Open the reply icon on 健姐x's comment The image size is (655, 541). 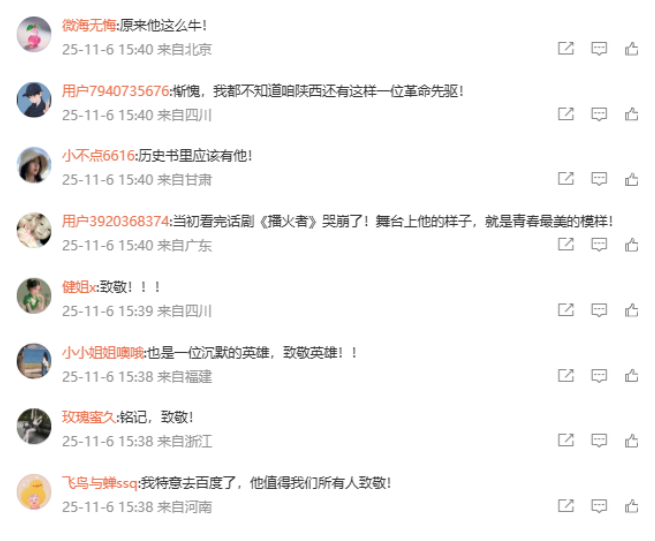point(599,310)
